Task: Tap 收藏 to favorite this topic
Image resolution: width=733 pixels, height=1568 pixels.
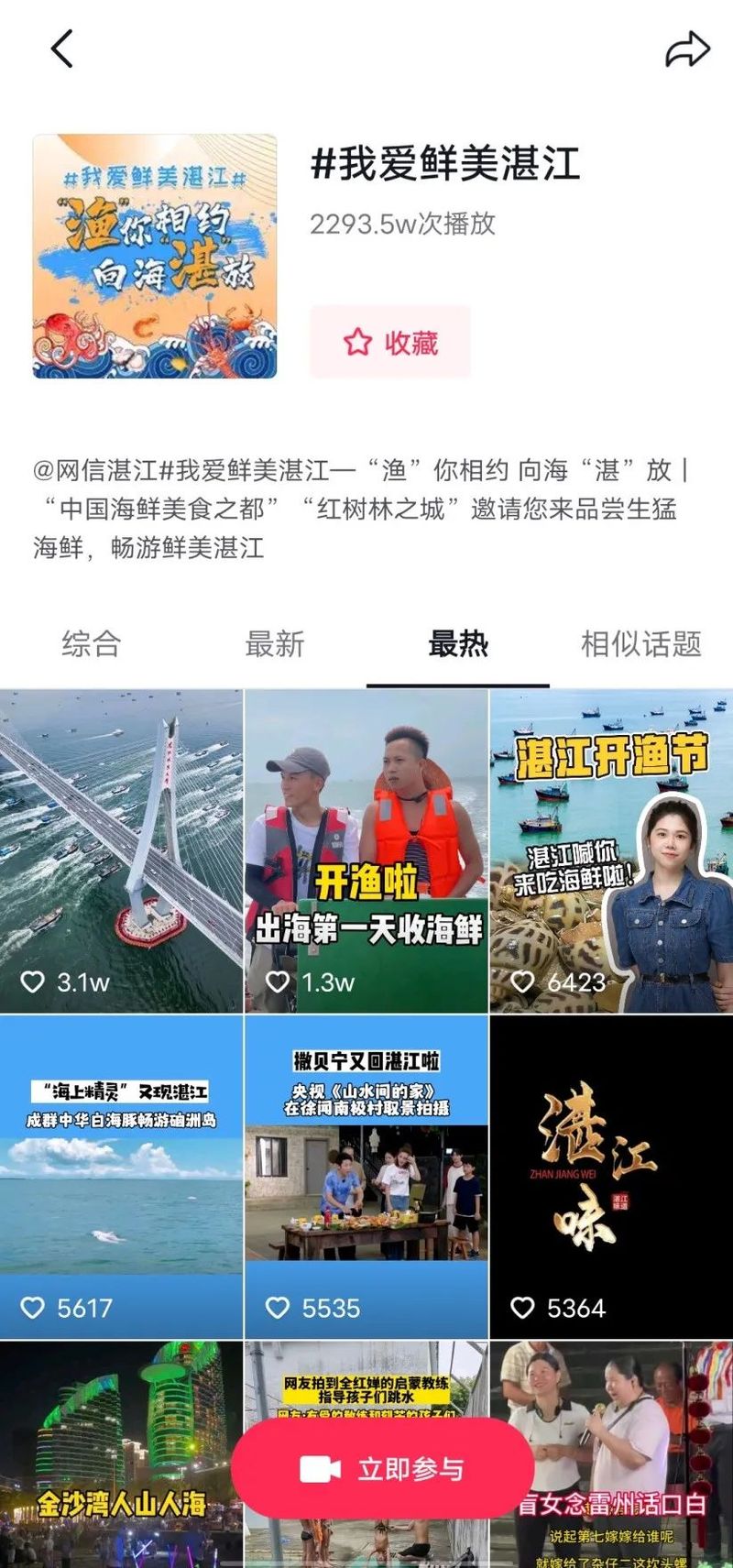Action: [390, 343]
